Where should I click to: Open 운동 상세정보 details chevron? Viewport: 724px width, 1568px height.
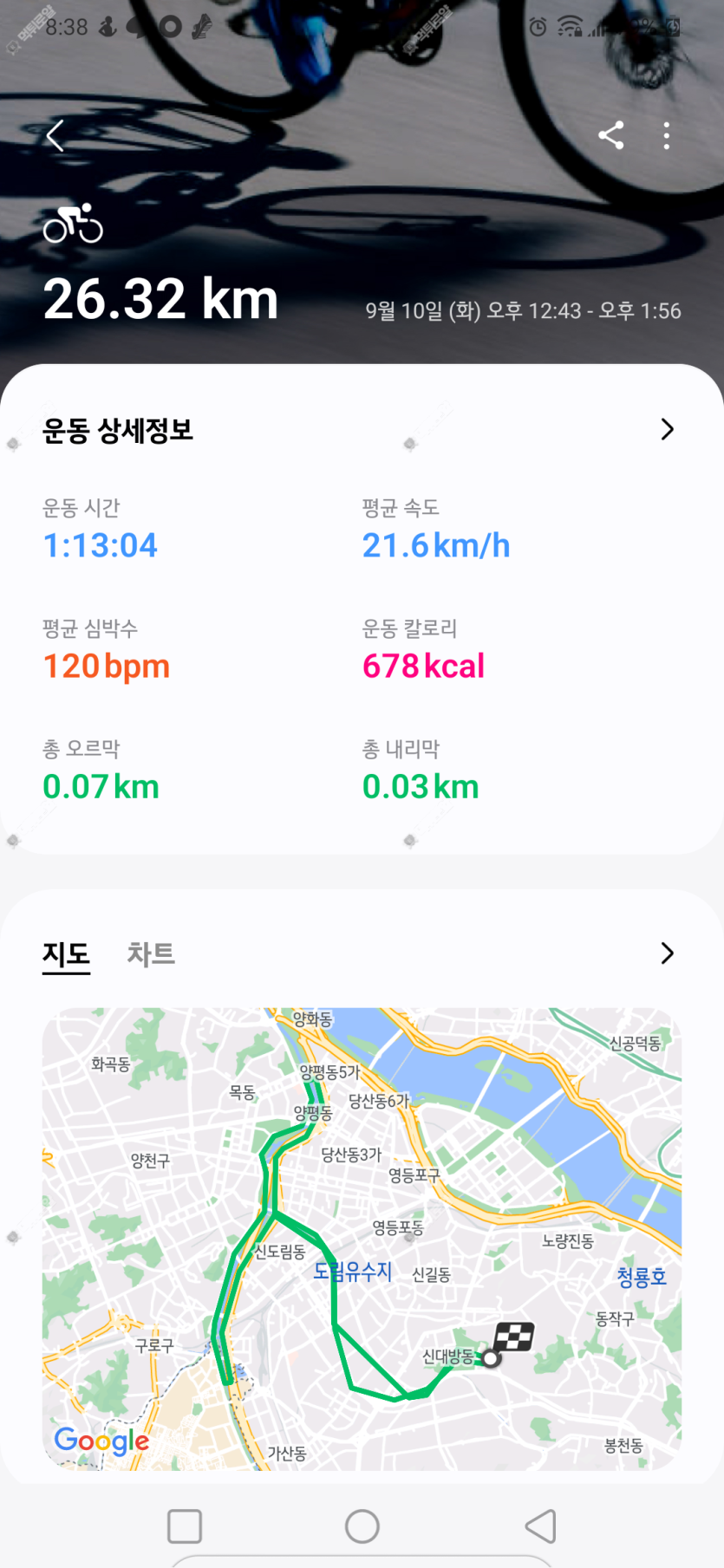point(667,430)
